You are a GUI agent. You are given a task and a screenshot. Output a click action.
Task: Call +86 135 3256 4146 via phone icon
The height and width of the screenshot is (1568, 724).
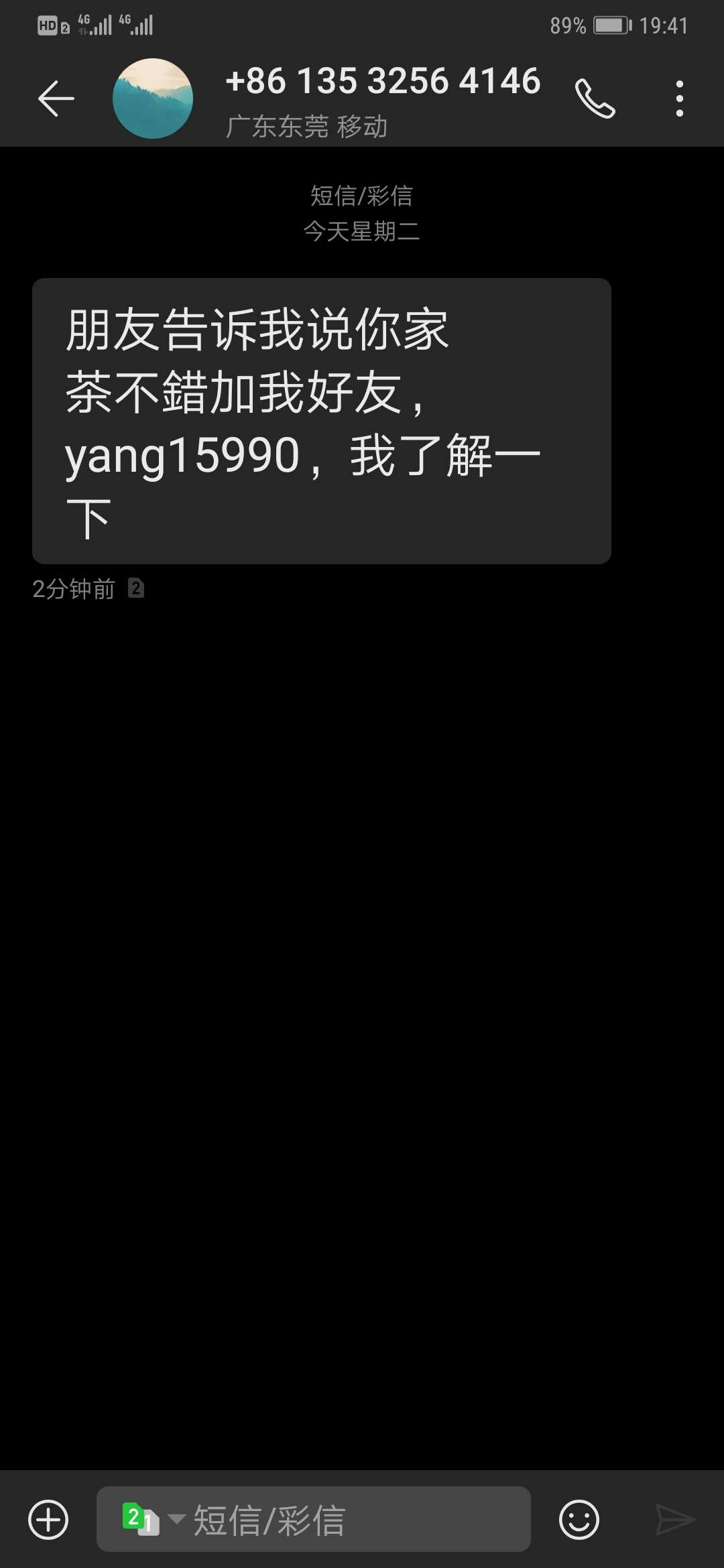point(595,99)
